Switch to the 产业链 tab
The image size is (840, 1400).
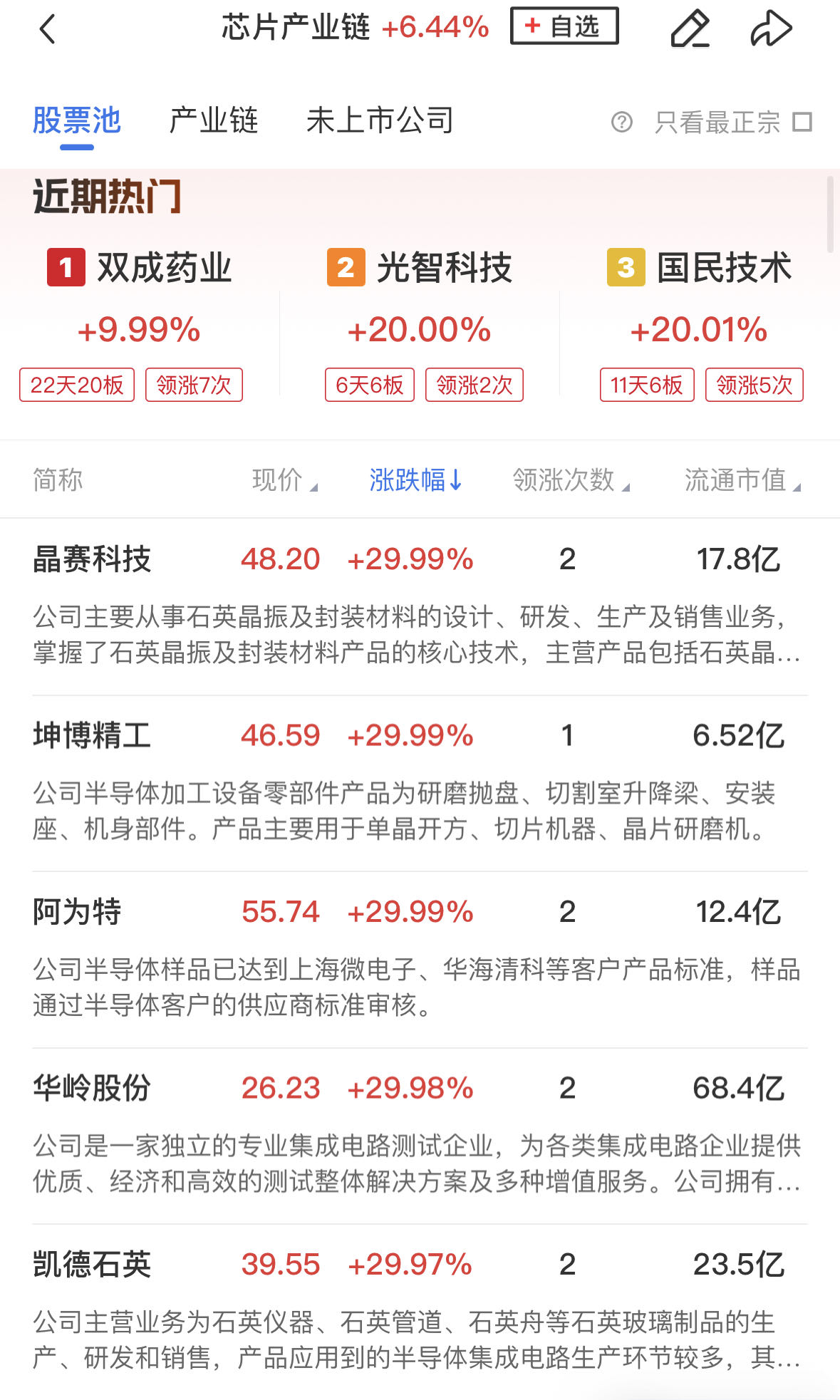tap(213, 120)
